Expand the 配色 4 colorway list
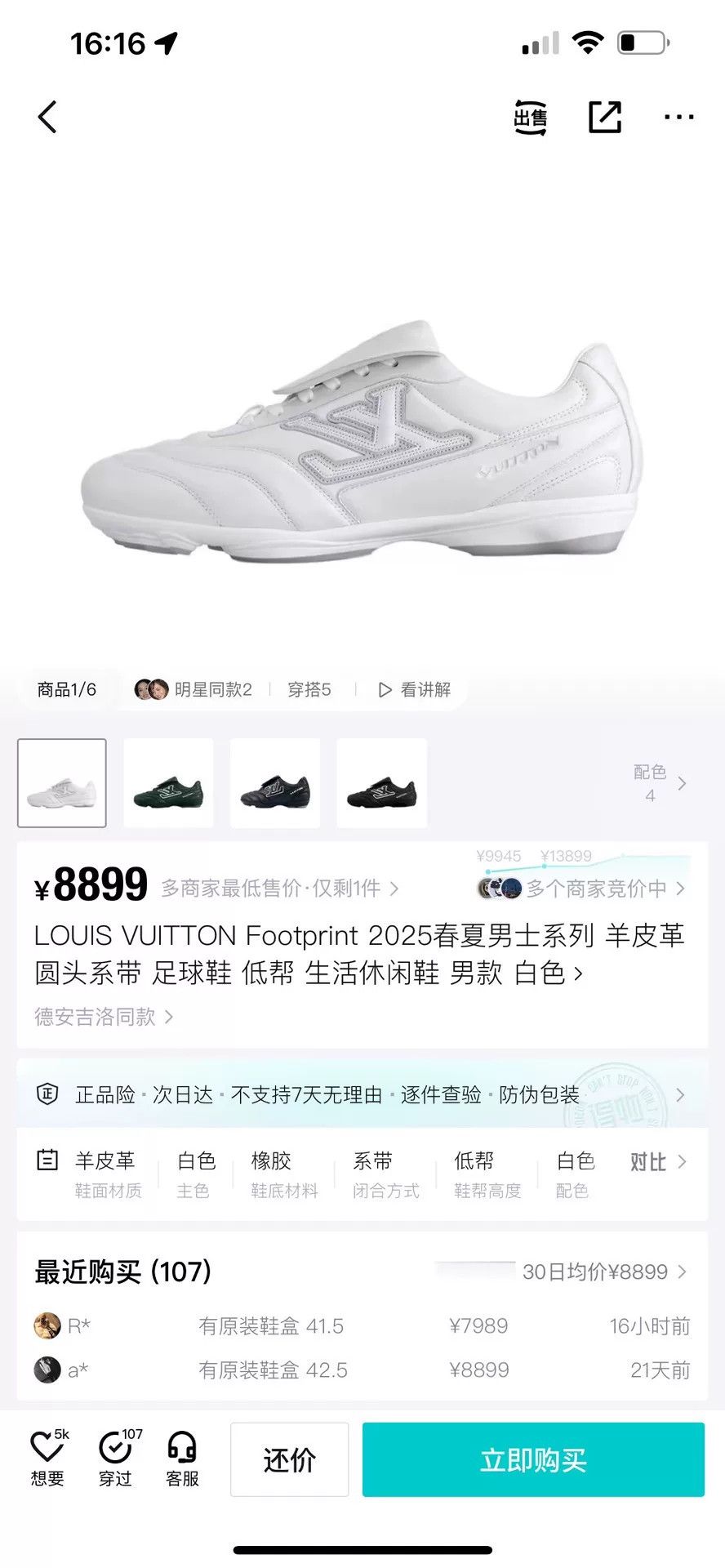The image size is (725, 1568). pyautogui.click(x=660, y=783)
